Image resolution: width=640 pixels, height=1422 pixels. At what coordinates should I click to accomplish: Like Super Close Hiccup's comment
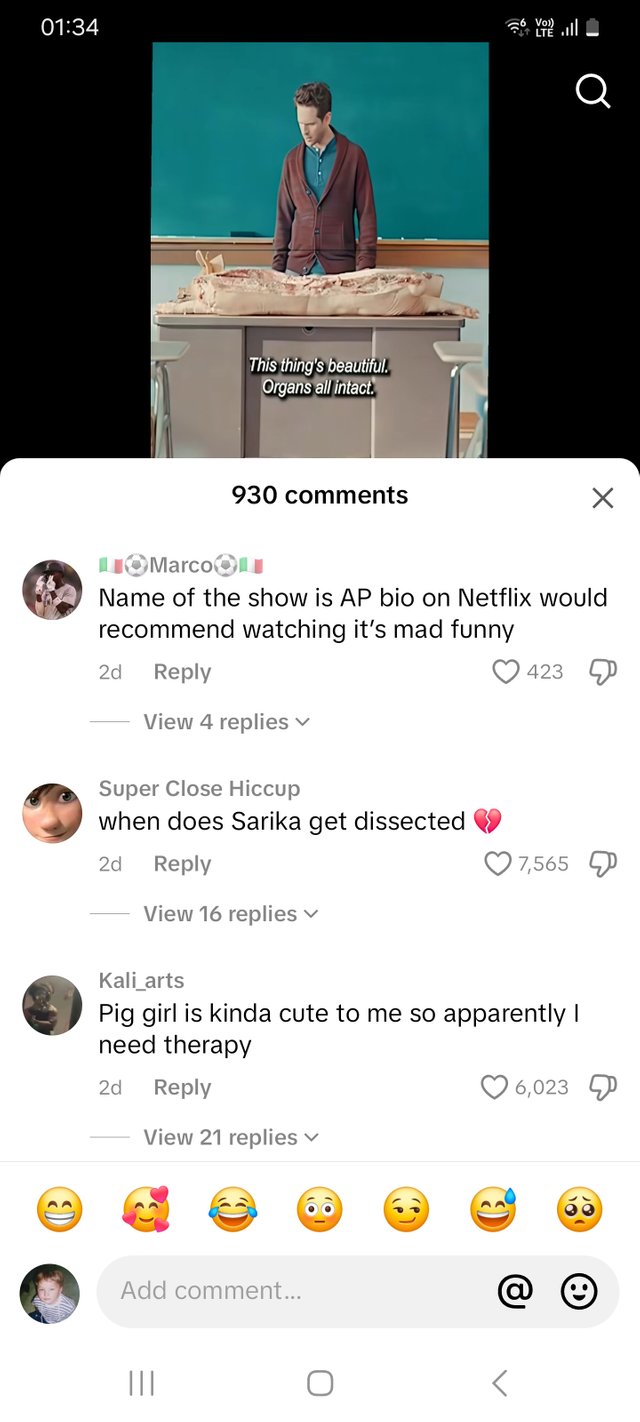point(498,864)
